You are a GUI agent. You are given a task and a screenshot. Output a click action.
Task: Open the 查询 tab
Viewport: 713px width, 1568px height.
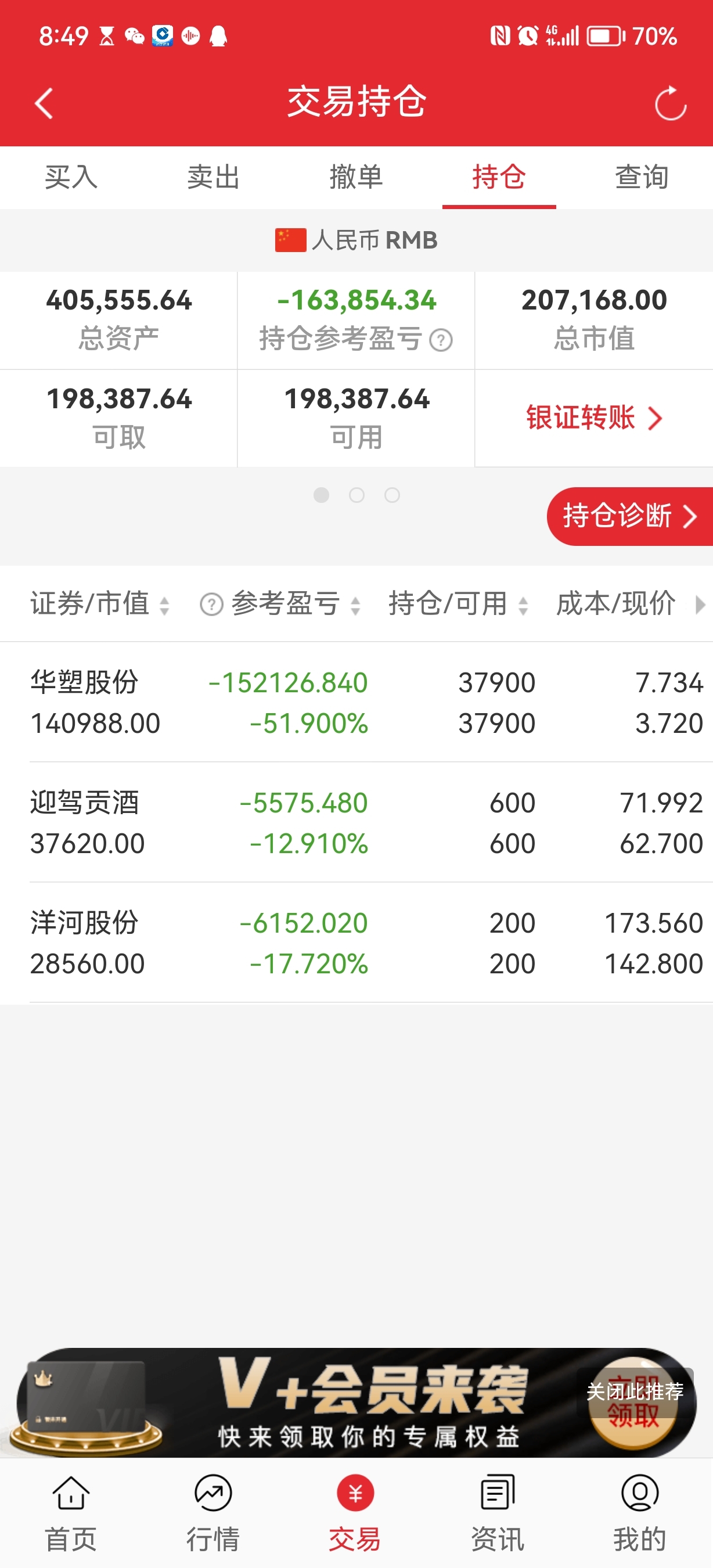(642, 177)
